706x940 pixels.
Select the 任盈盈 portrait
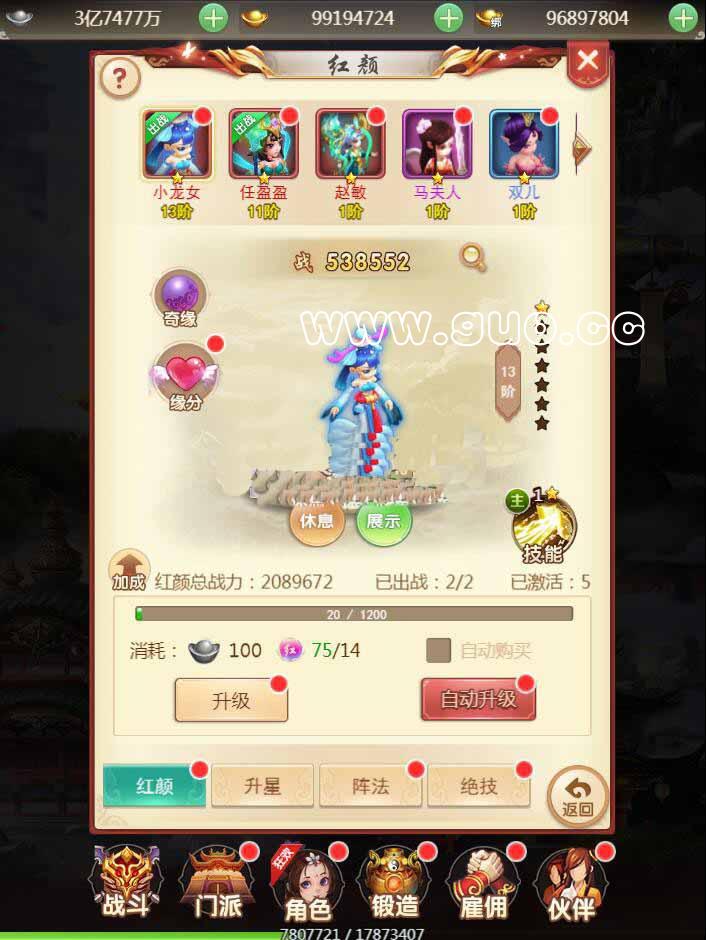(x=263, y=143)
